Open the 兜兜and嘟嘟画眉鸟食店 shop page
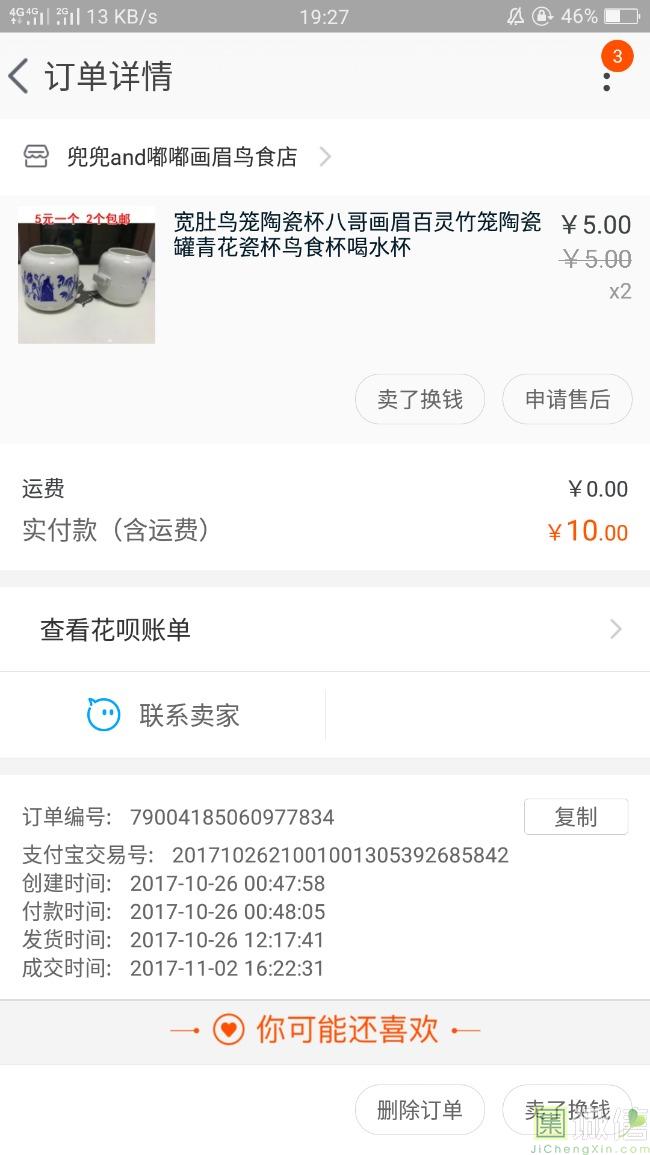Screen dimensions: 650x1155 pos(182,157)
